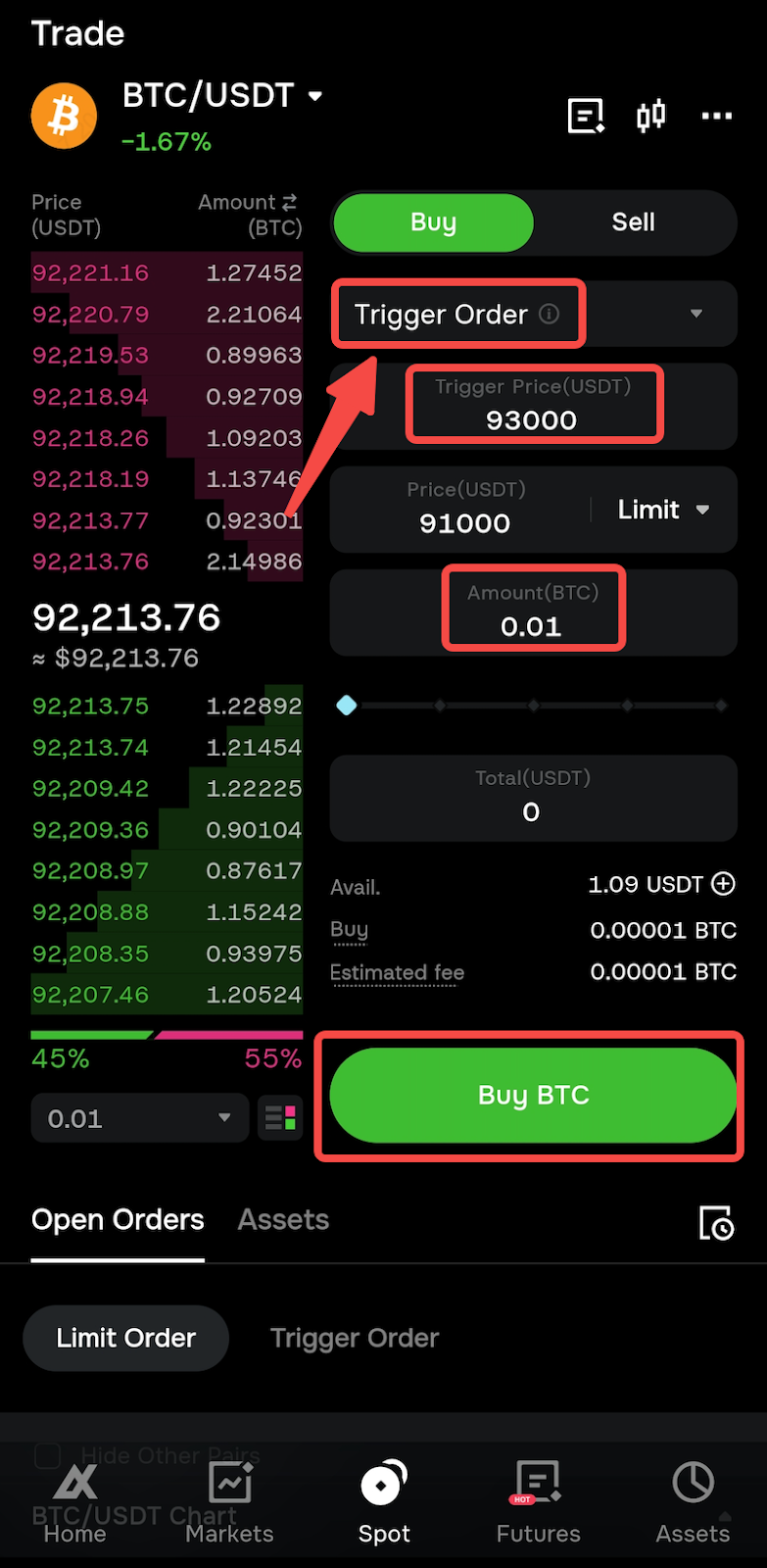Change the Limit price type dropdown
This screenshot has height=1568, width=767.
663,510
